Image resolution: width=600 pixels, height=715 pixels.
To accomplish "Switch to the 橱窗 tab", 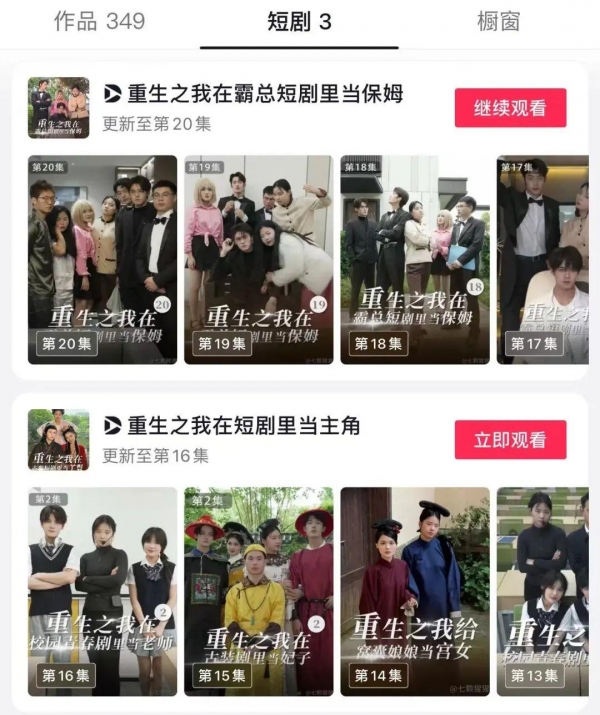I will pyautogui.click(x=497, y=21).
